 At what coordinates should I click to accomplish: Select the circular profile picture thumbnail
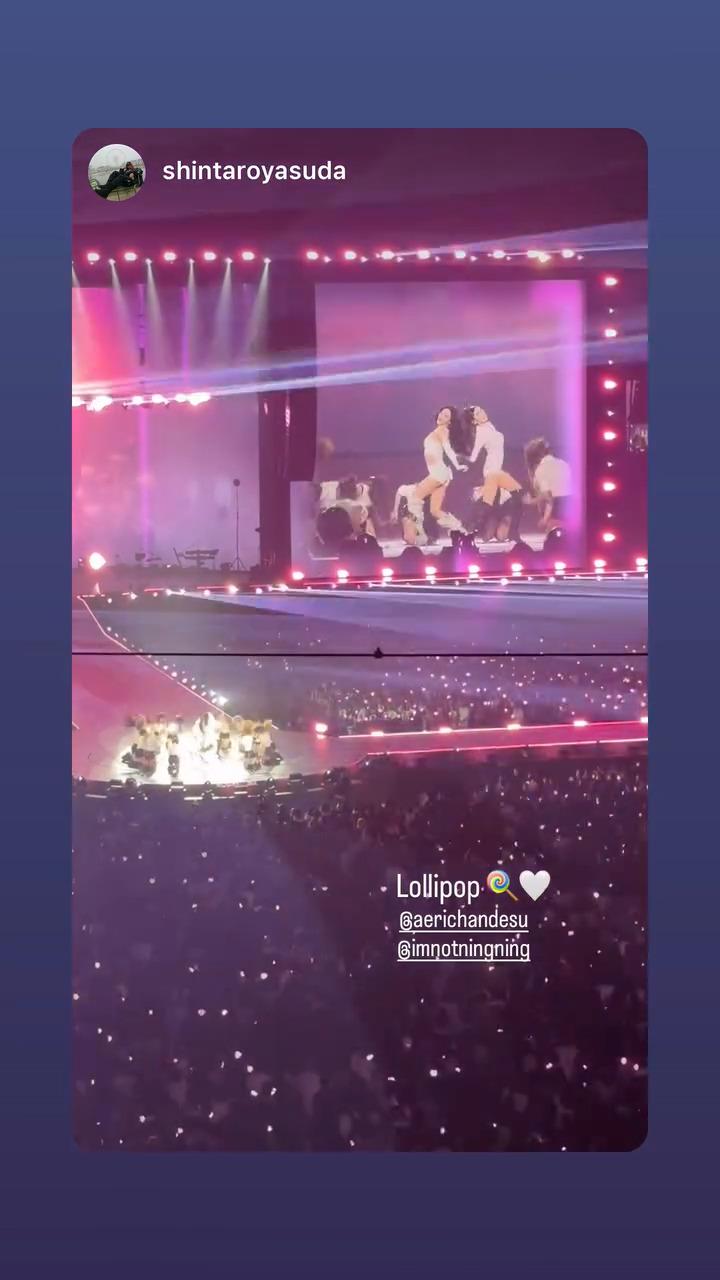coord(117,170)
